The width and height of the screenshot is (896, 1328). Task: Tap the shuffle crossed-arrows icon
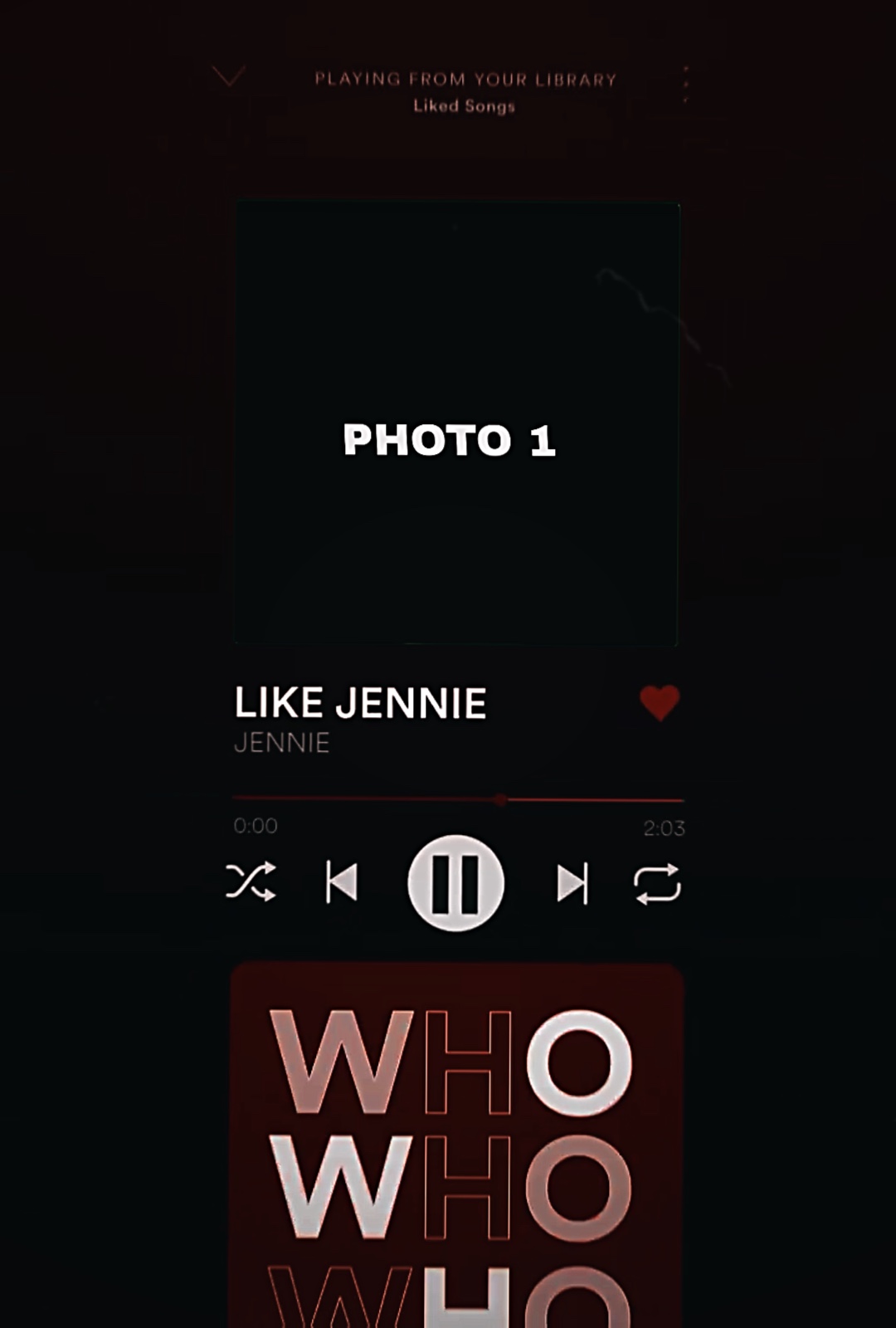253,884
